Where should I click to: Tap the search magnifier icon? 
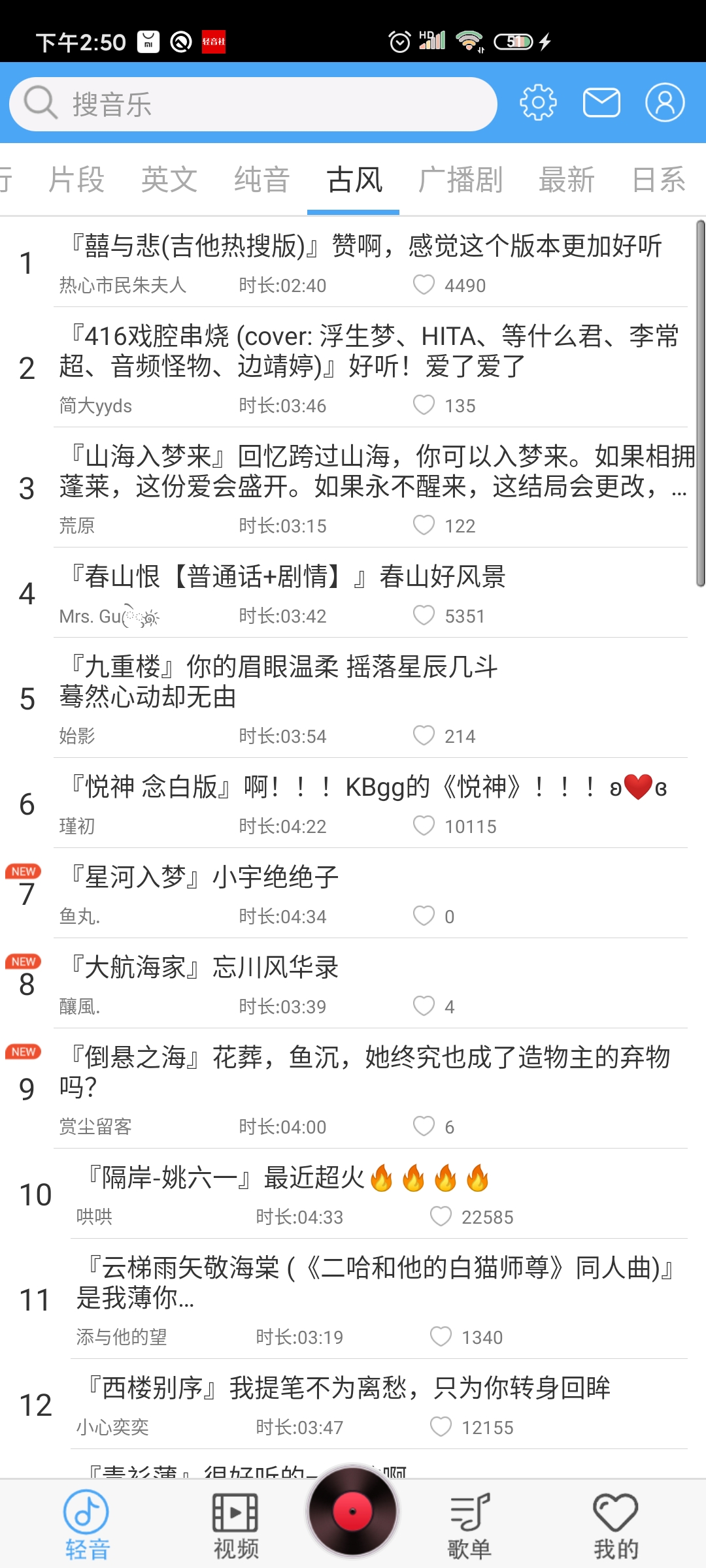(41, 103)
